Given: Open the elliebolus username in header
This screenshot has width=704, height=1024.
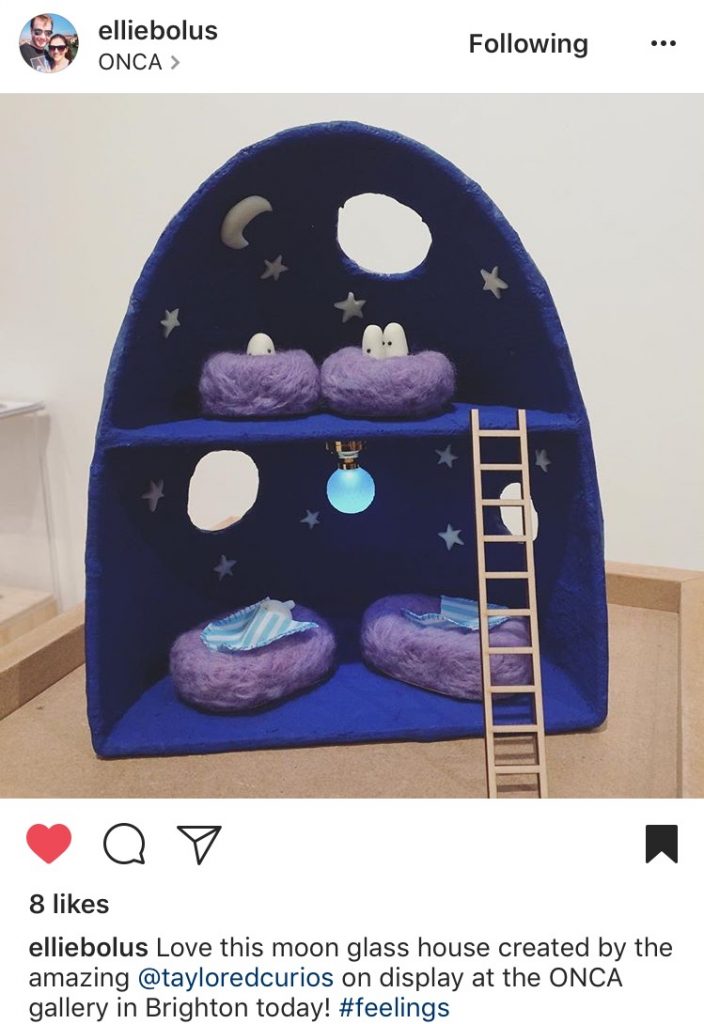Looking at the screenshot, I should pos(157,30).
